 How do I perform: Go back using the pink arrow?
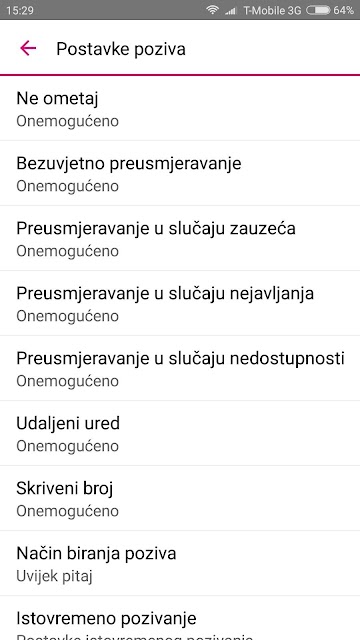point(28,48)
